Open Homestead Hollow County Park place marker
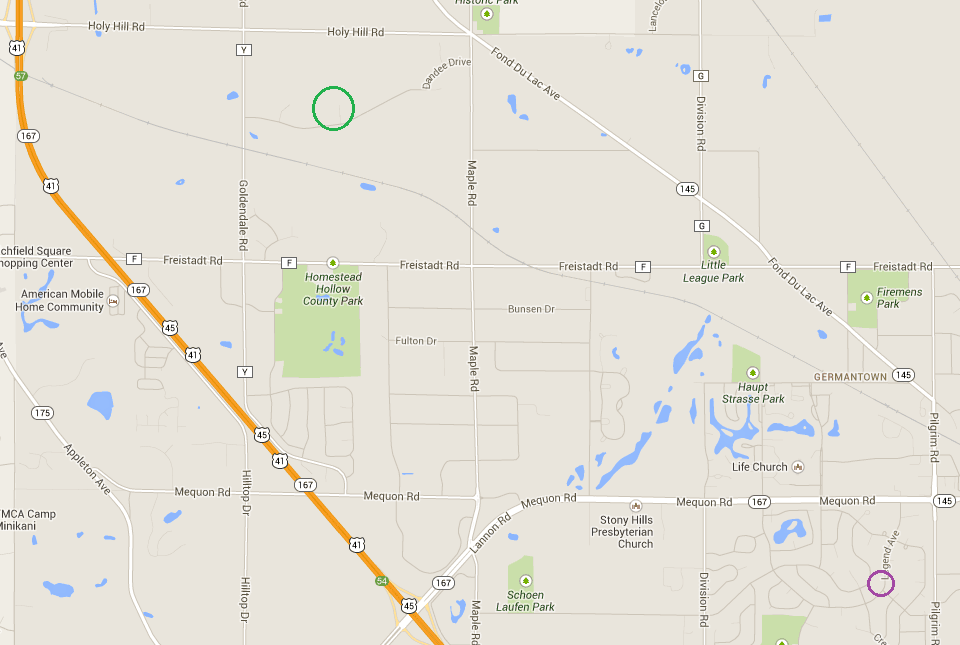Image resolution: width=960 pixels, height=645 pixels. tap(333, 263)
